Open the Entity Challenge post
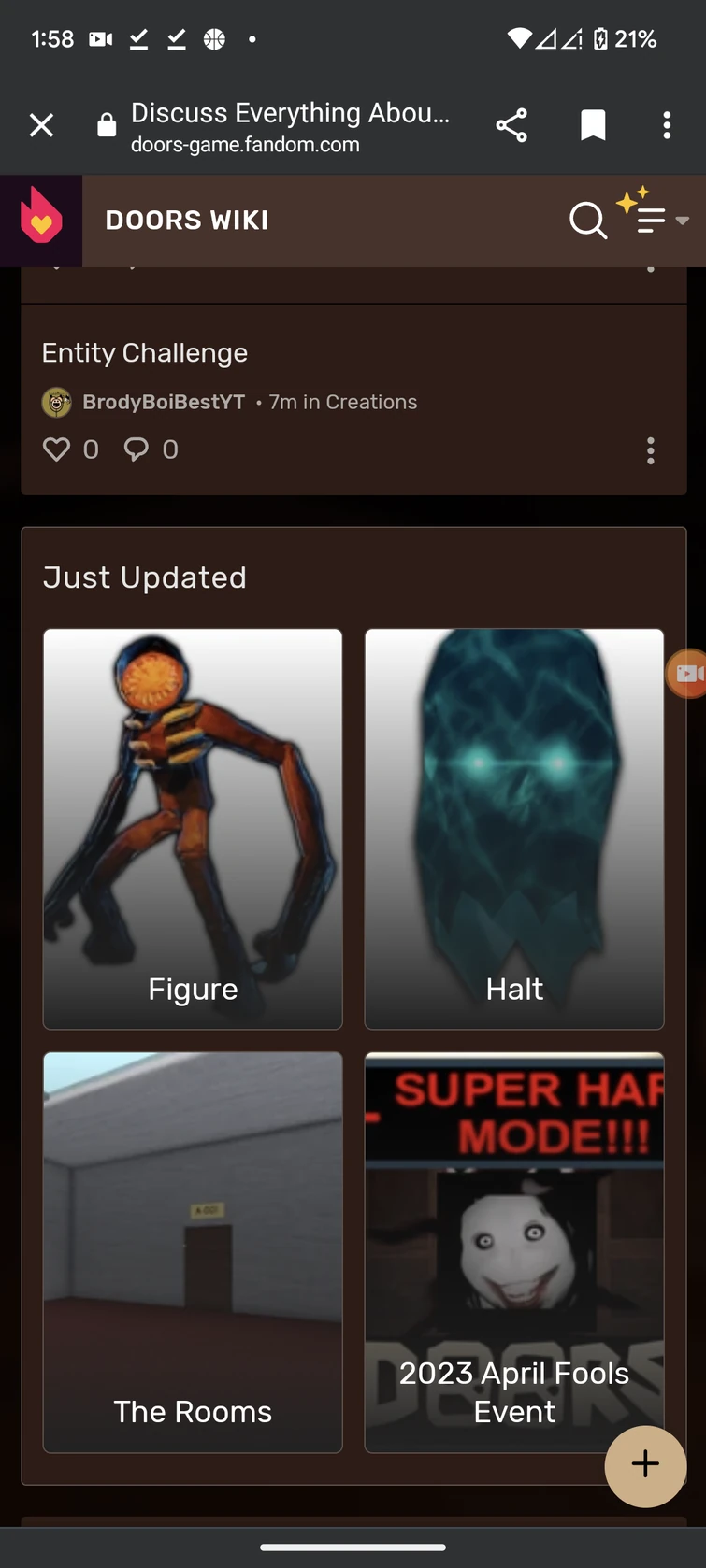Viewport: 706px width, 1568px height. [145, 353]
